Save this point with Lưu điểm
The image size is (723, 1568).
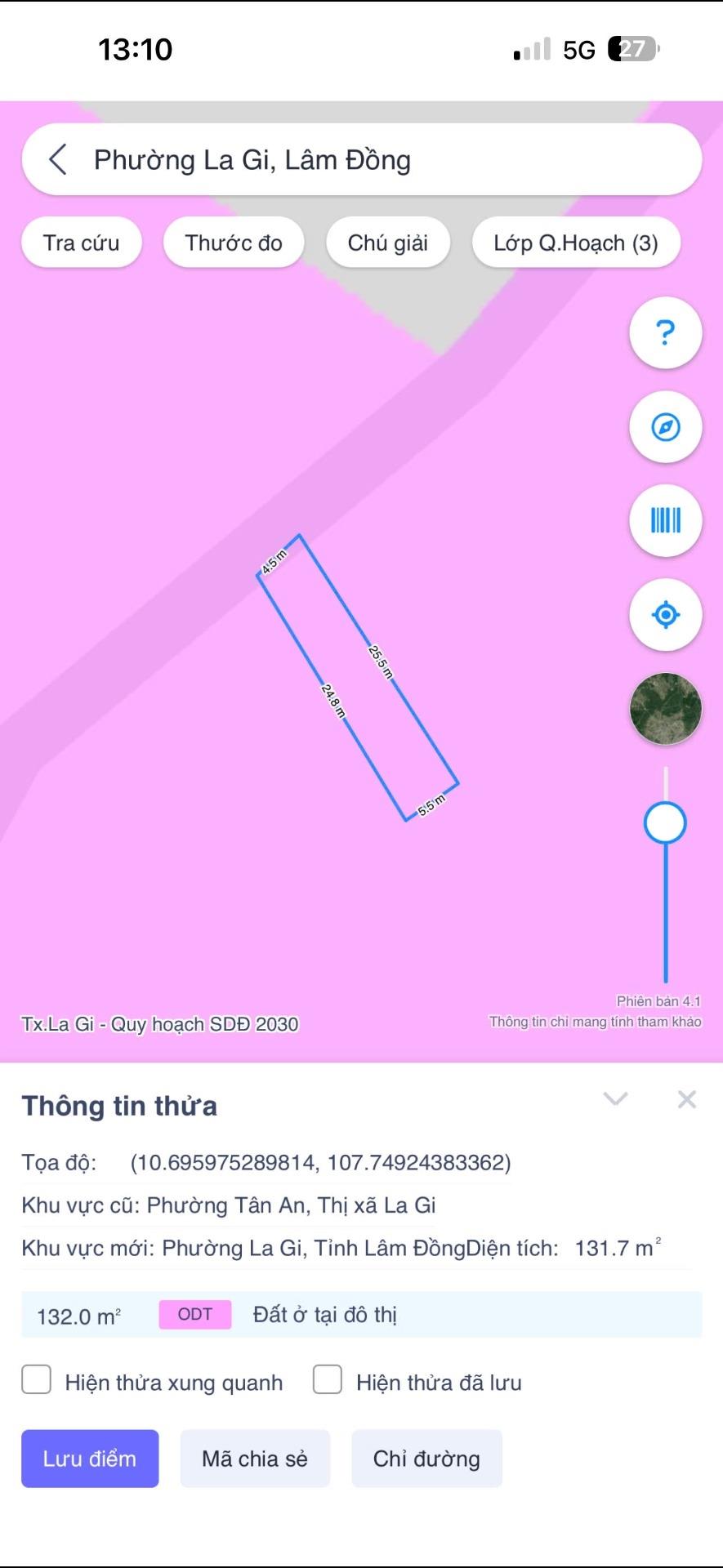[90, 1459]
